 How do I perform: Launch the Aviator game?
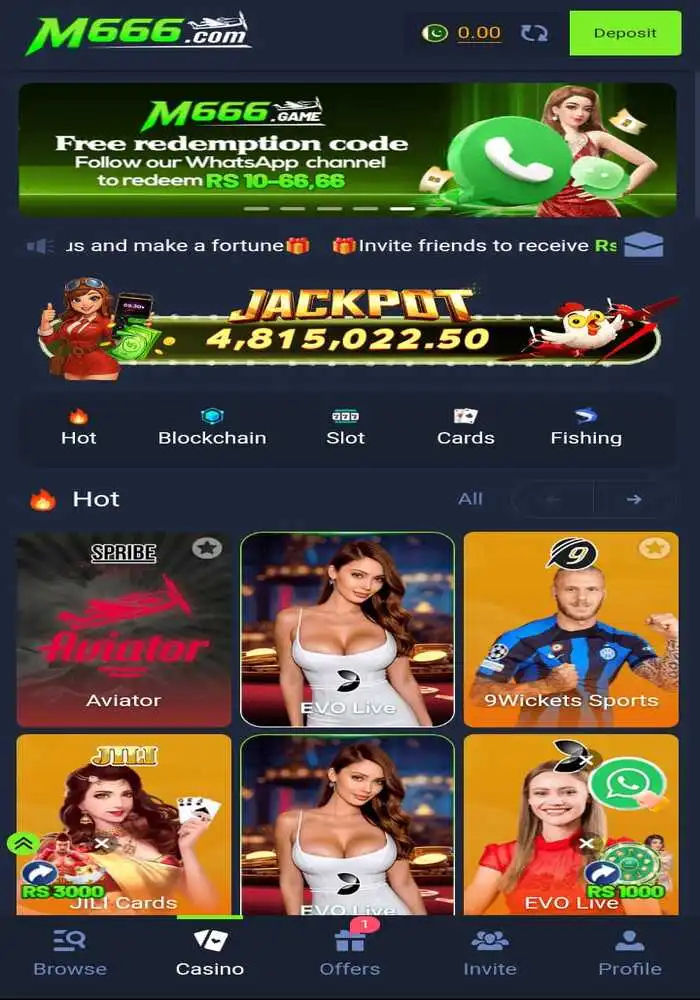(124, 630)
